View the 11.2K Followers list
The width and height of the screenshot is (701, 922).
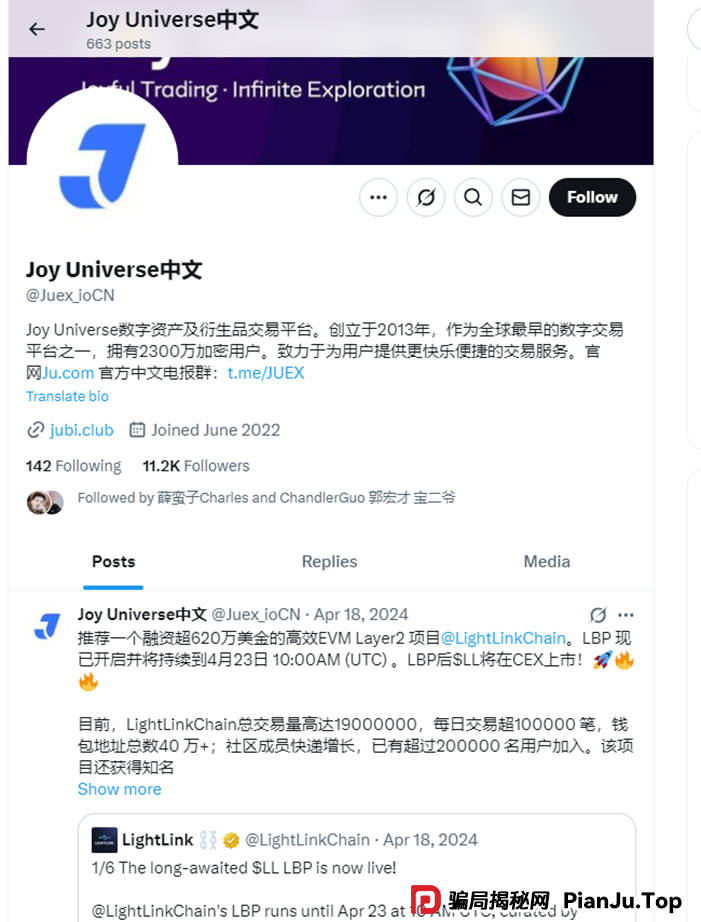(196, 466)
